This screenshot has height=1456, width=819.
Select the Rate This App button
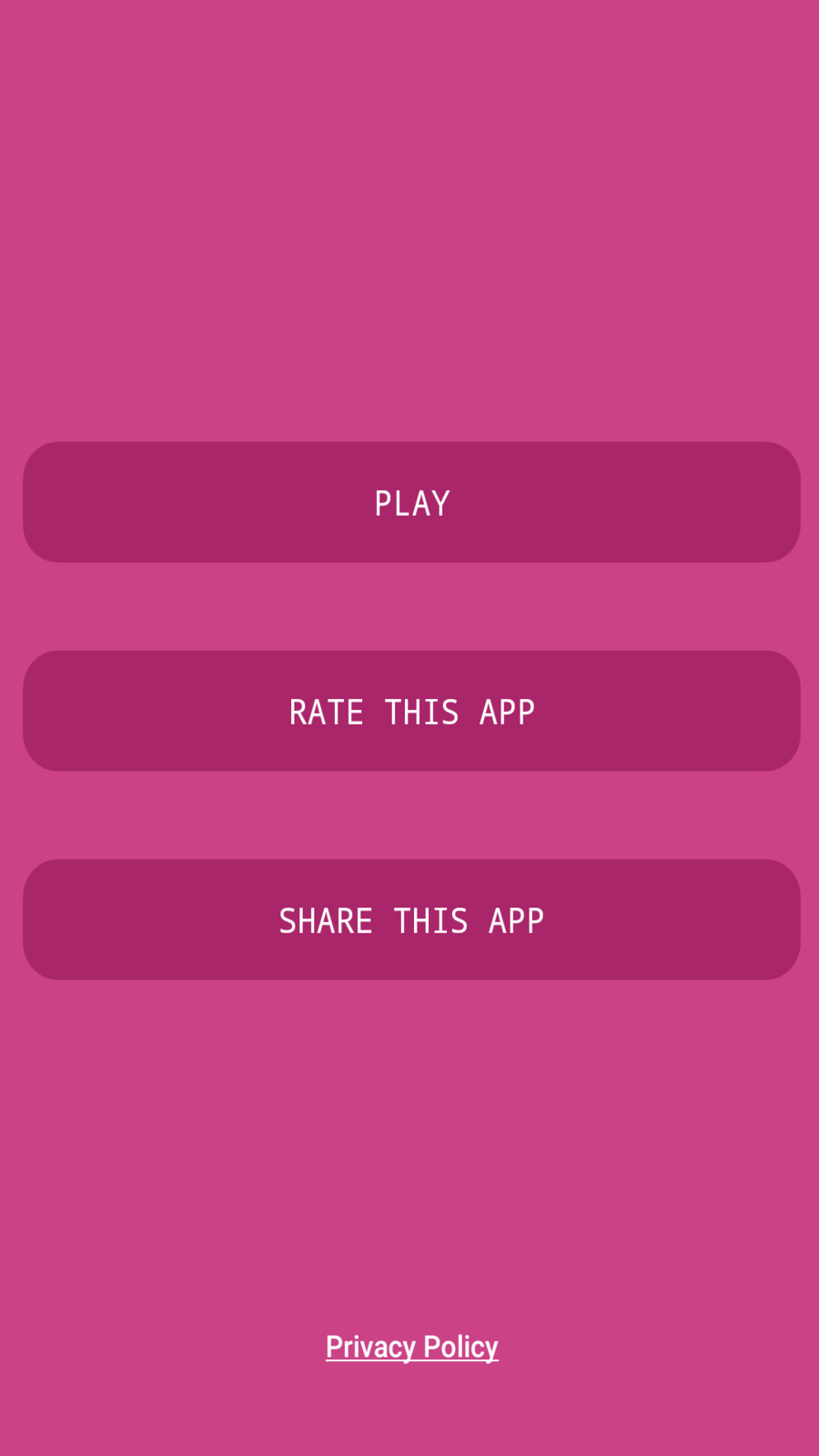[x=411, y=711]
